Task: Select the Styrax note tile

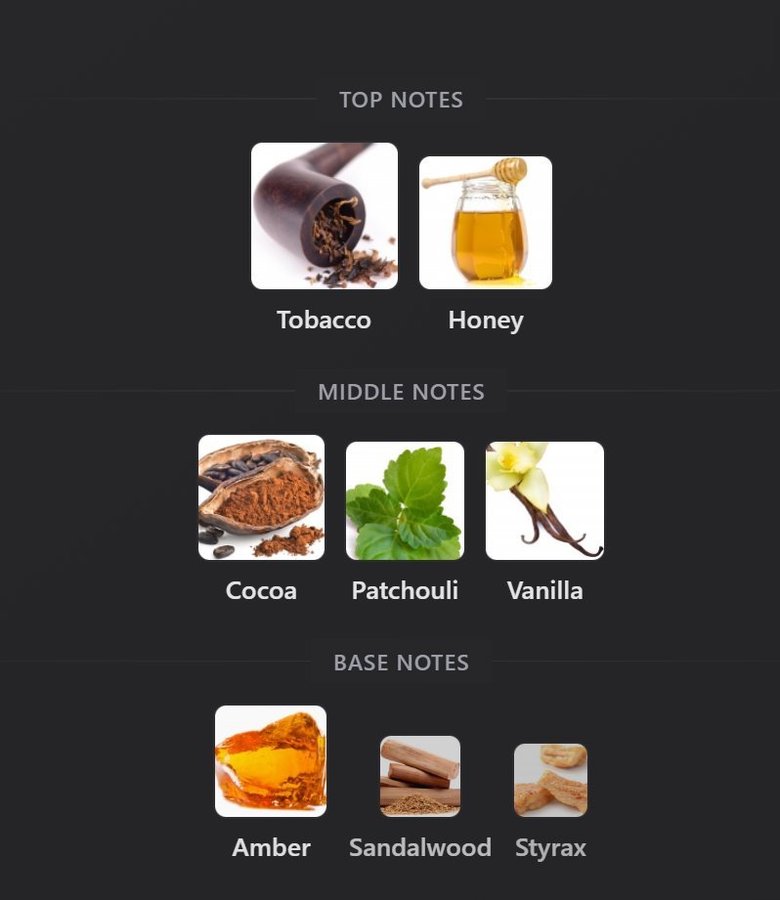Action: (550, 780)
